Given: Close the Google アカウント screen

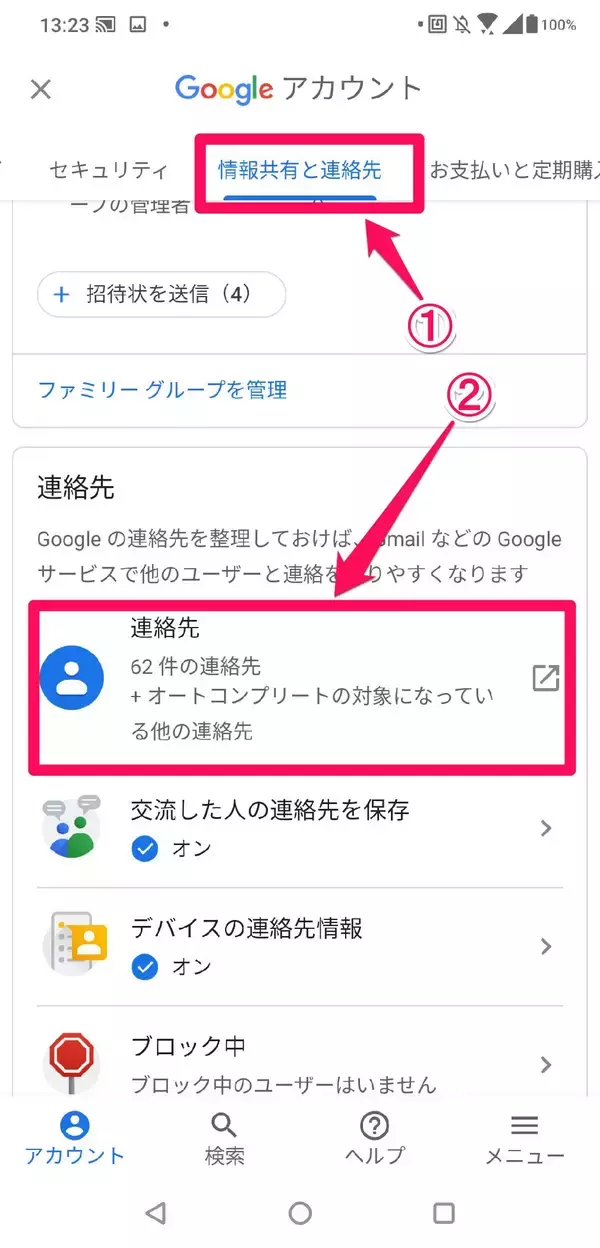Looking at the screenshot, I should 40,89.
